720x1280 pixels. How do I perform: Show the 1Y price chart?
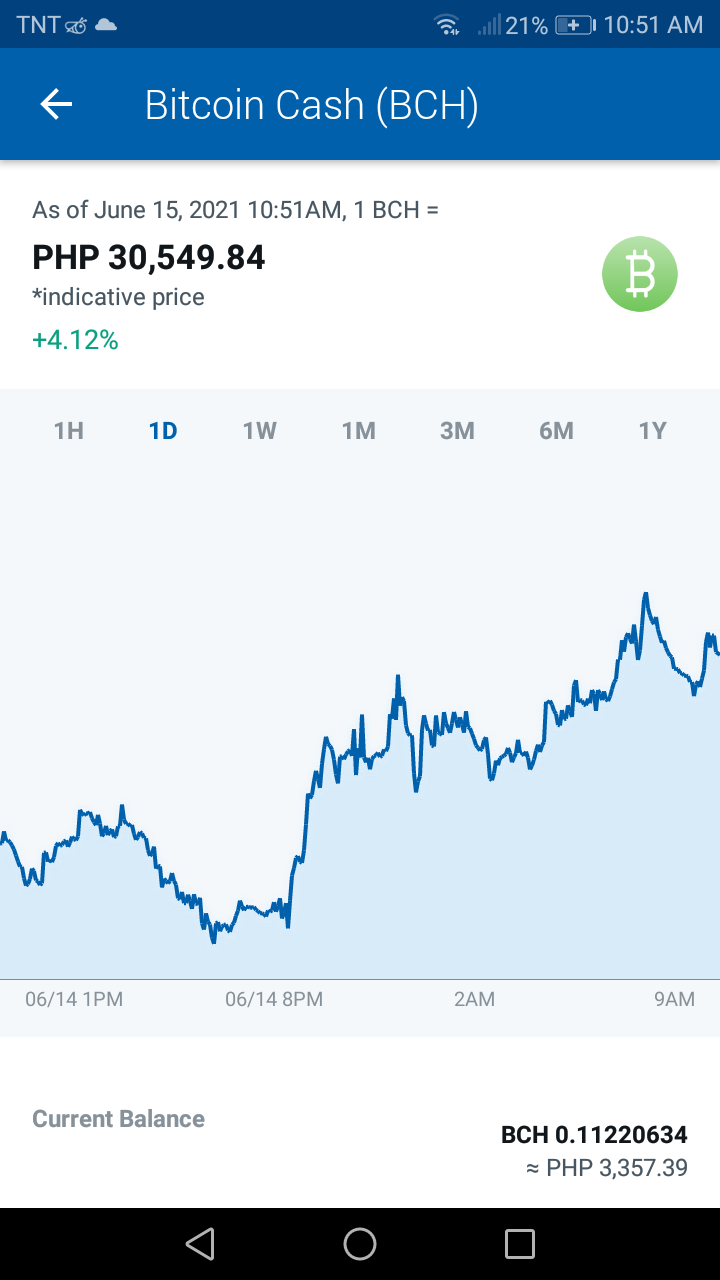(653, 431)
